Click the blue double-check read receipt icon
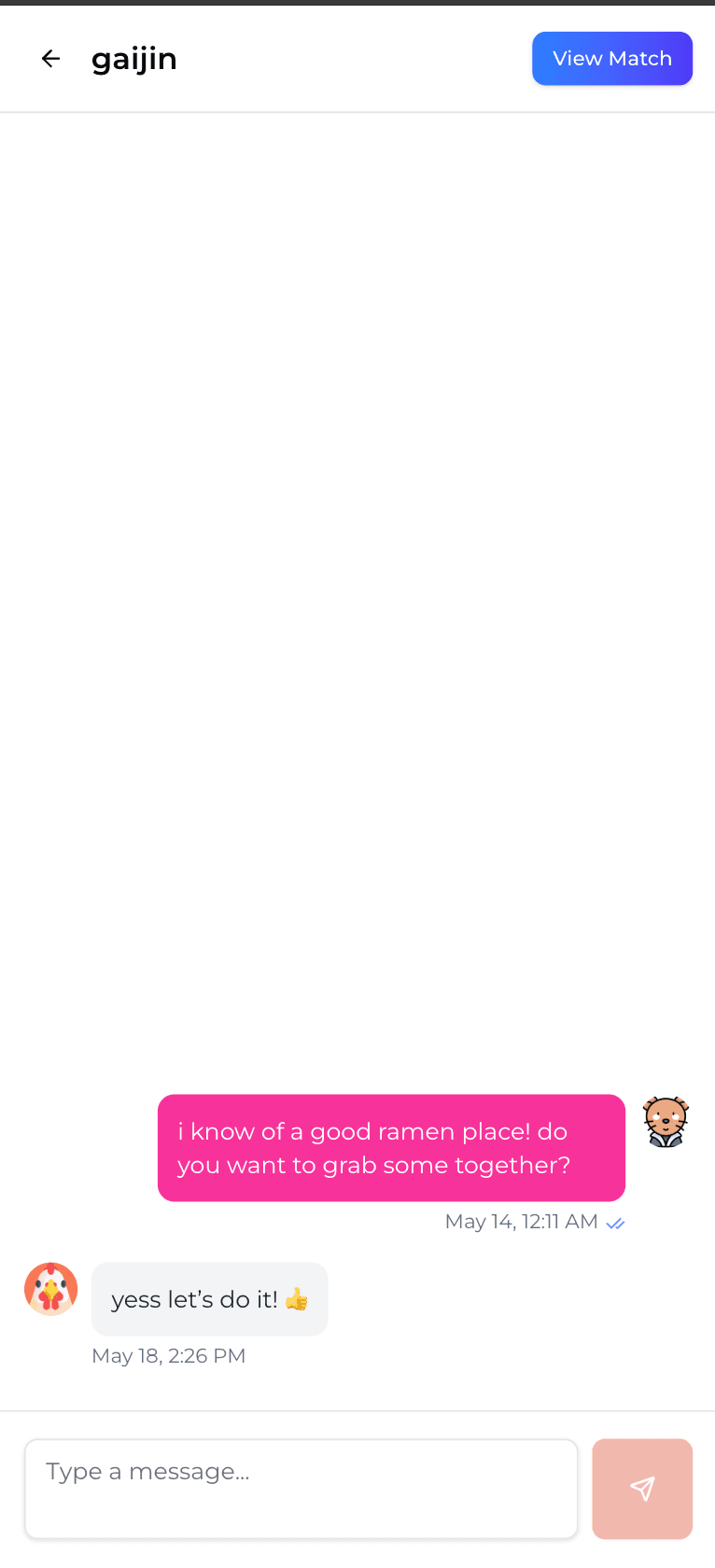Image resolution: width=715 pixels, height=1568 pixels. [x=614, y=1222]
